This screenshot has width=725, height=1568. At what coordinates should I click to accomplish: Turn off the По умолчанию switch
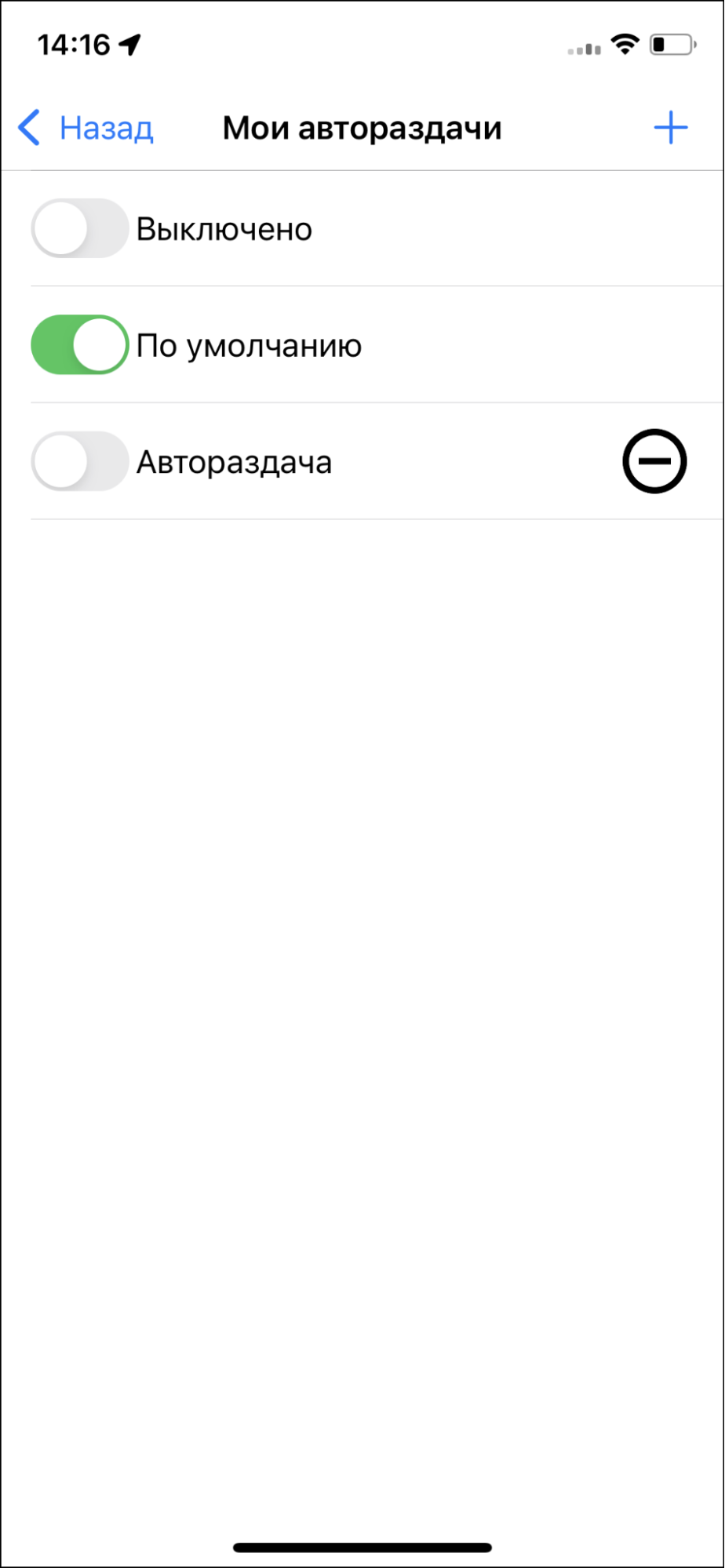(79, 344)
